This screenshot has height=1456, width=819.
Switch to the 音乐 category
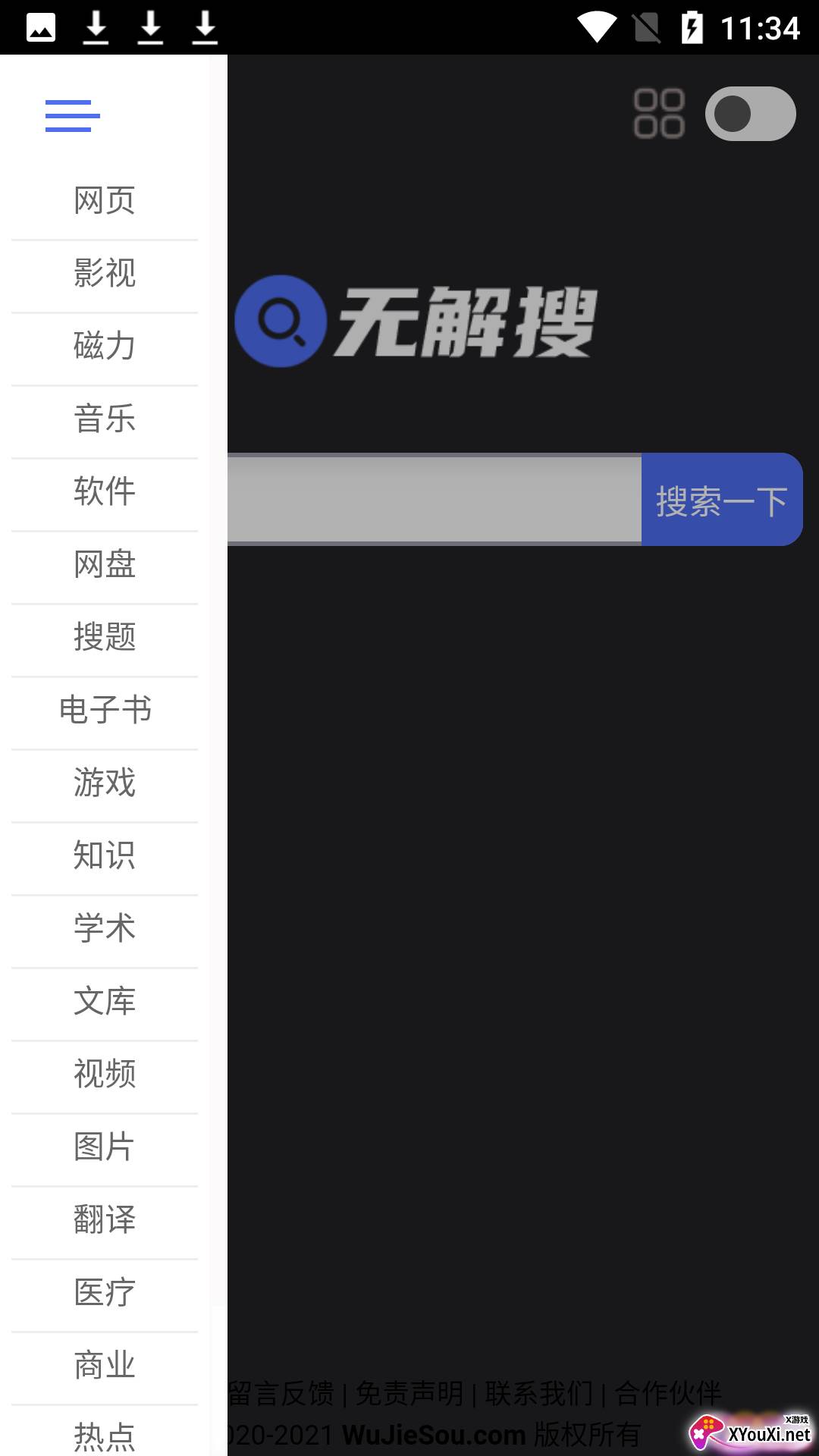pos(105,419)
